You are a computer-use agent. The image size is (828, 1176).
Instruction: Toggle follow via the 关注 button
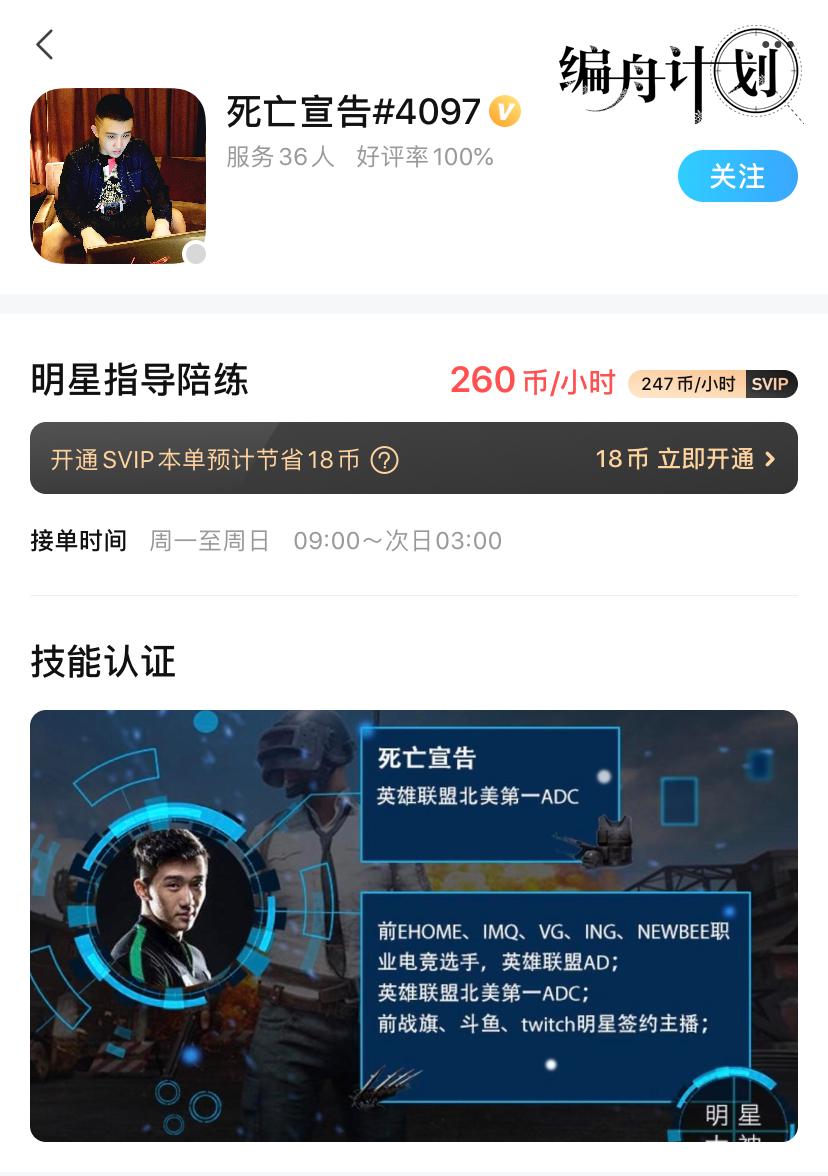click(x=738, y=175)
